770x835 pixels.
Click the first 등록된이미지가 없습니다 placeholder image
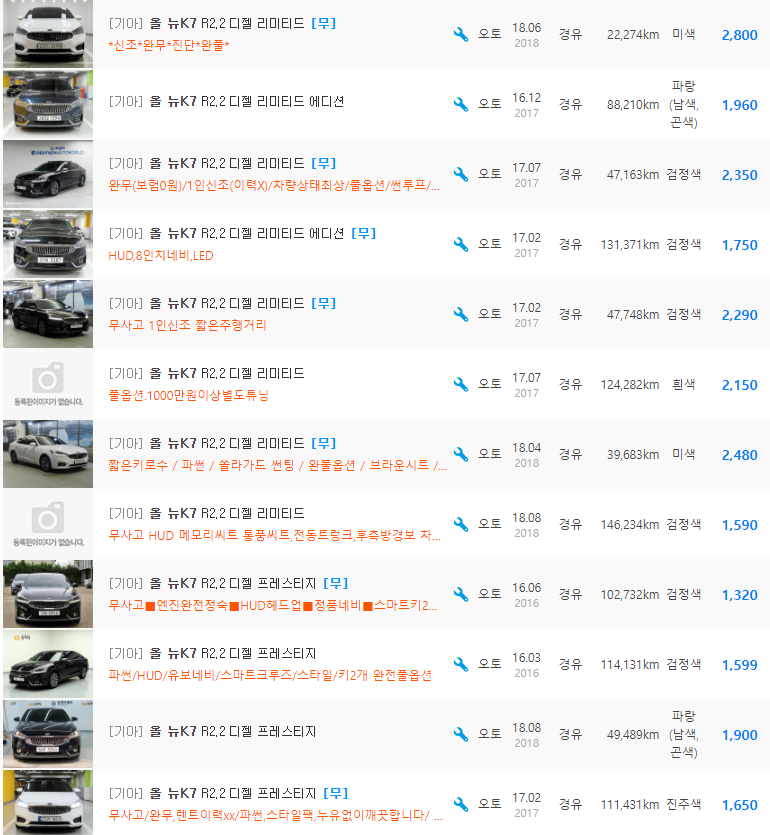(47, 383)
